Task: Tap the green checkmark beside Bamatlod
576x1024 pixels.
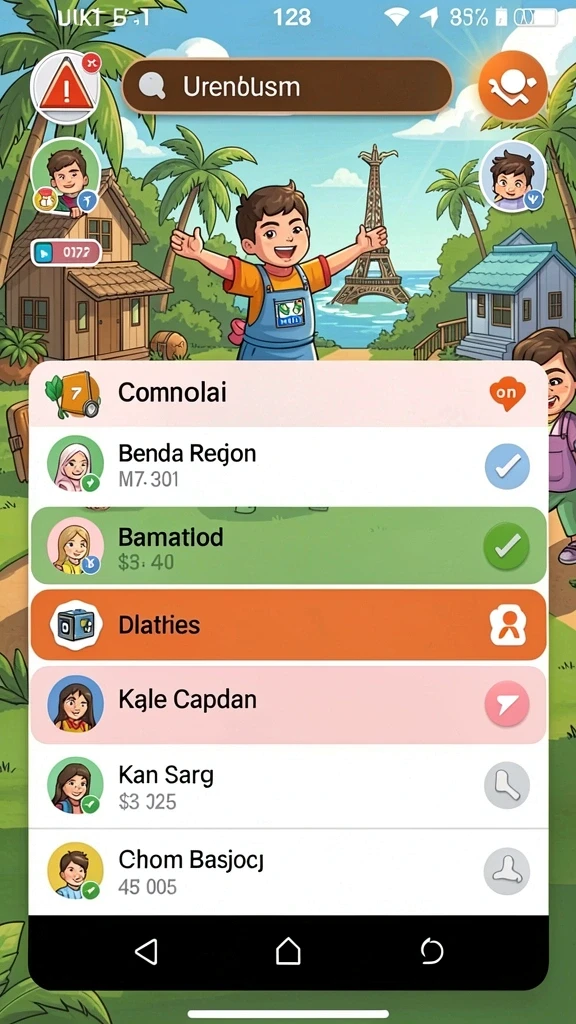Action: tap(506, 546)
